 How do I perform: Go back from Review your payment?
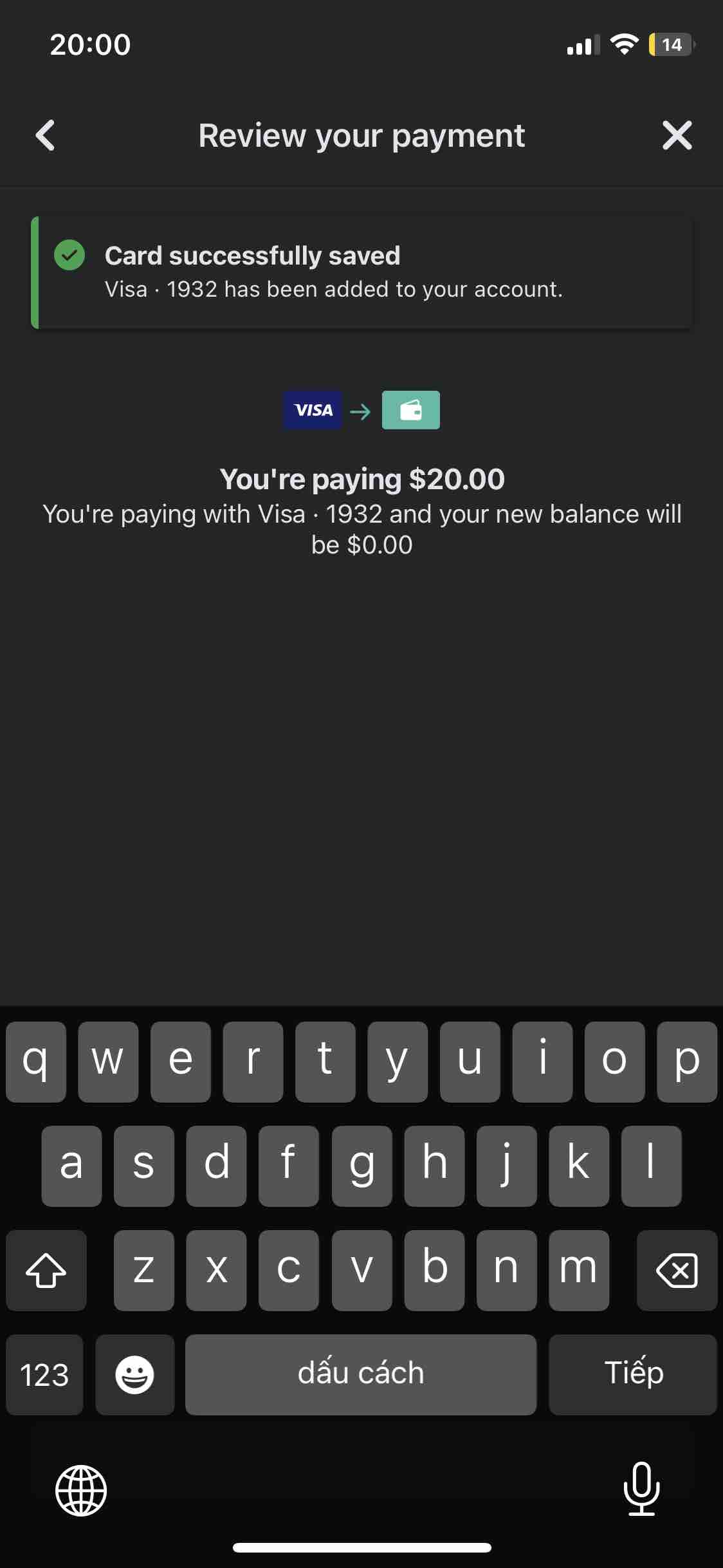click(45, 135)
